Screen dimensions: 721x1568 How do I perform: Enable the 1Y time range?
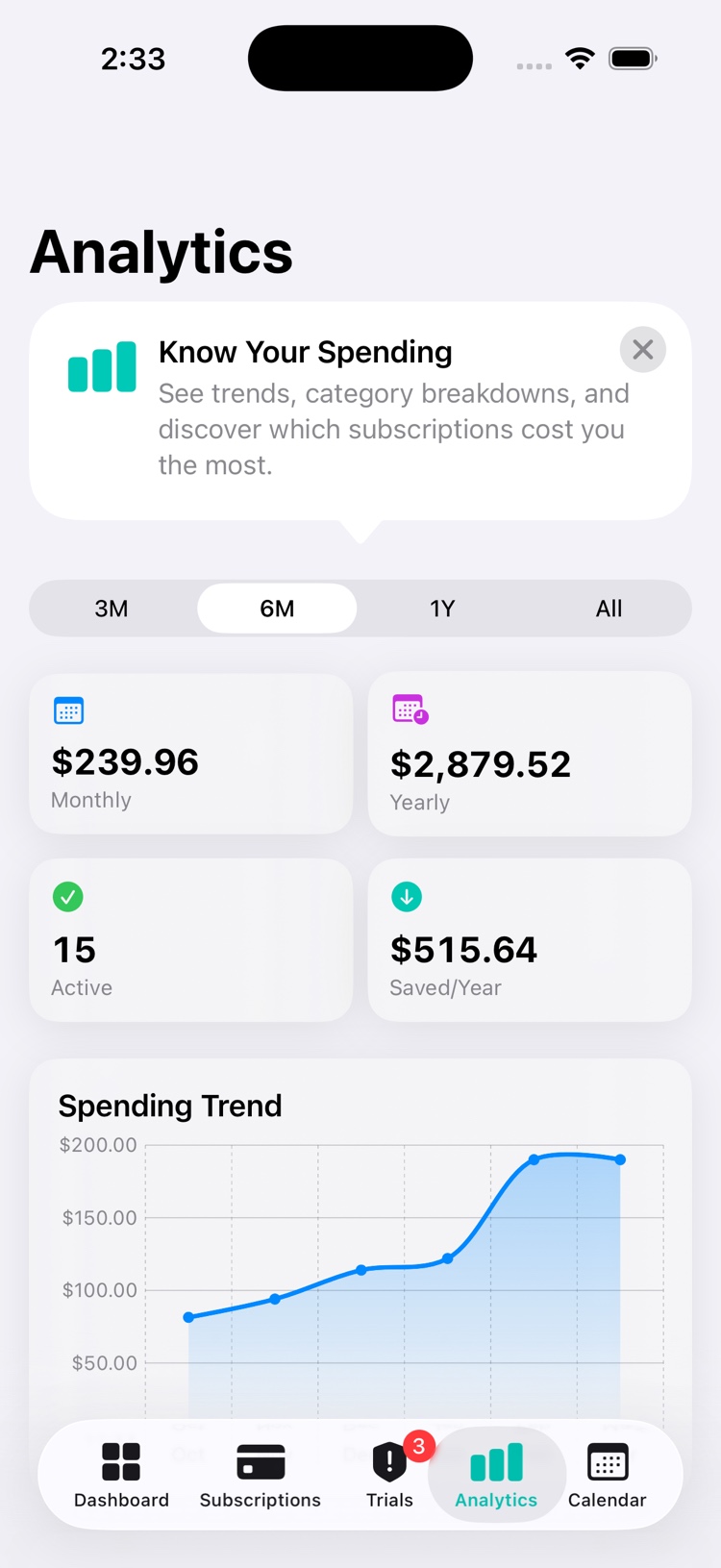coord(442,608)
